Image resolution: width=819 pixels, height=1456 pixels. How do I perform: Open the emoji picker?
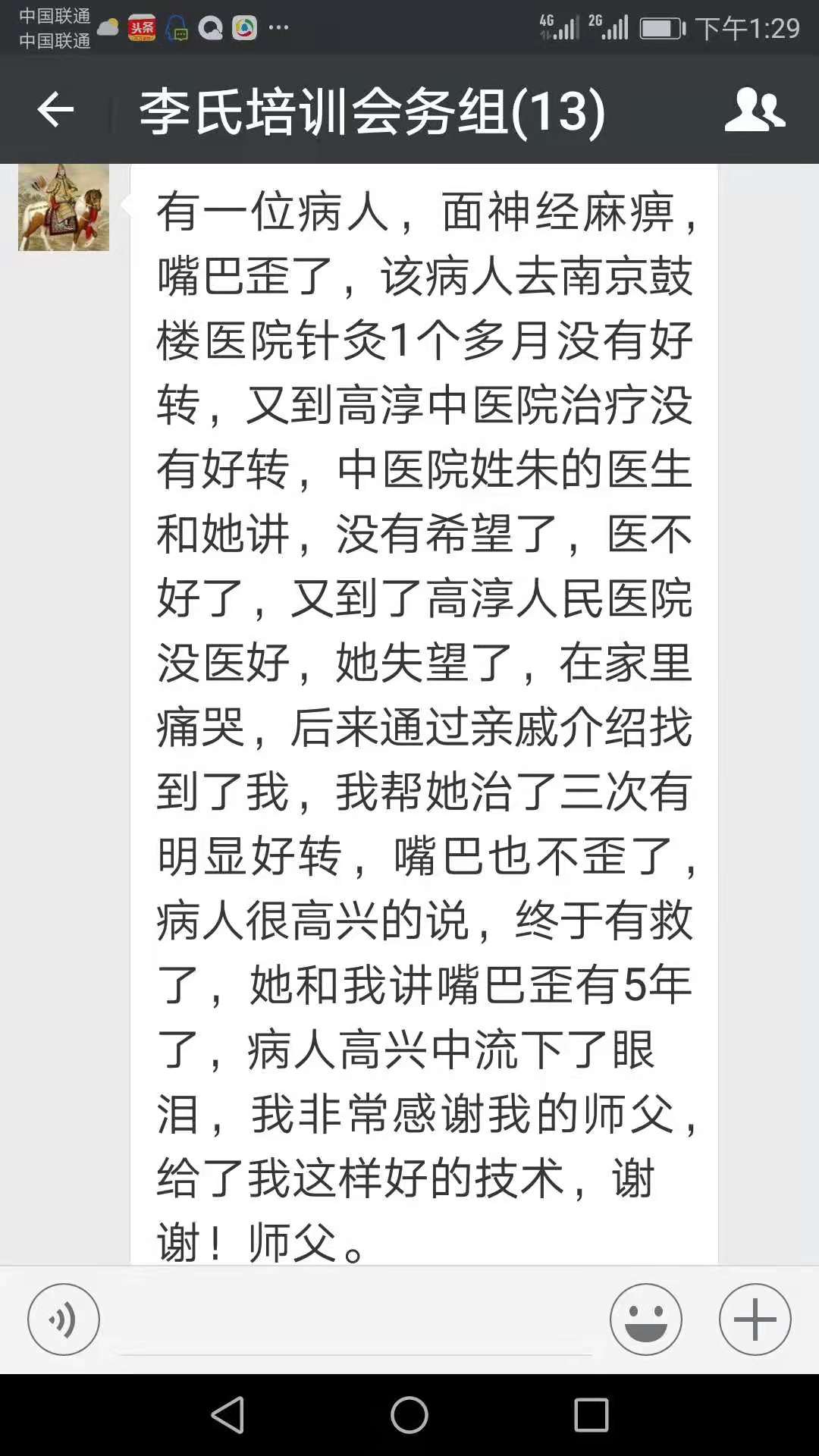(646, 1319)
